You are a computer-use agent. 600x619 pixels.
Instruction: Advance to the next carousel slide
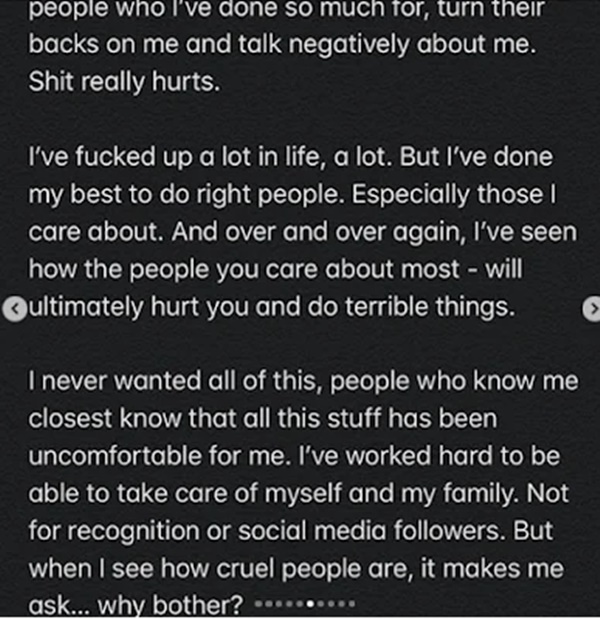(x=590, y=311)
